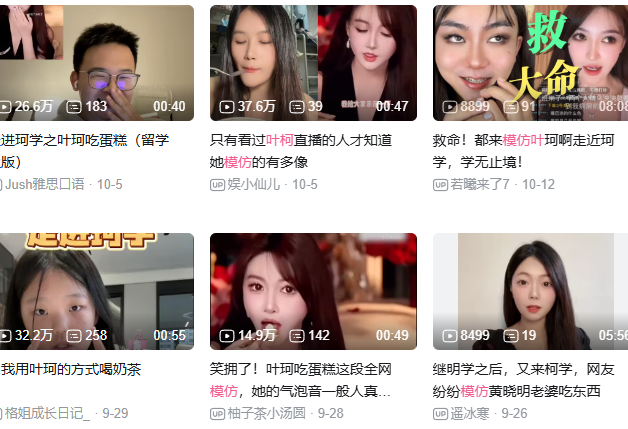Image resolution: width=628 pixels, height=429 pixels.
Task: Visit uploader 娱小仙儿's profile
Action: (x=254, y=184)
